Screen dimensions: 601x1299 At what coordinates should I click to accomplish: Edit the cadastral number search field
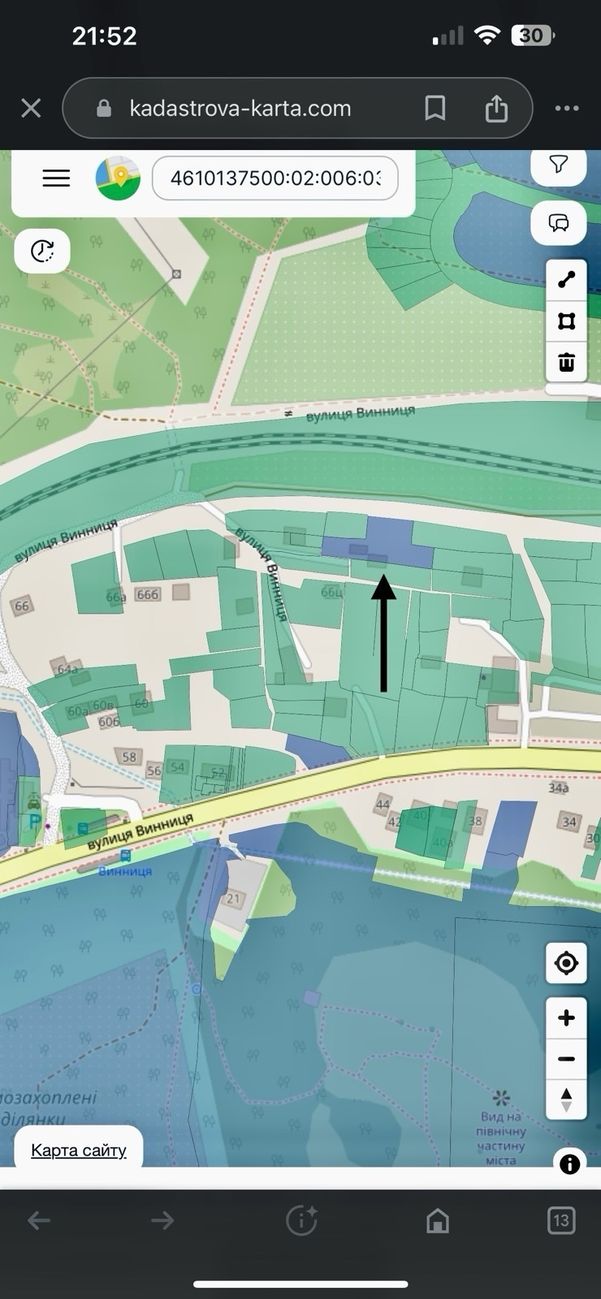click(275, 179)
